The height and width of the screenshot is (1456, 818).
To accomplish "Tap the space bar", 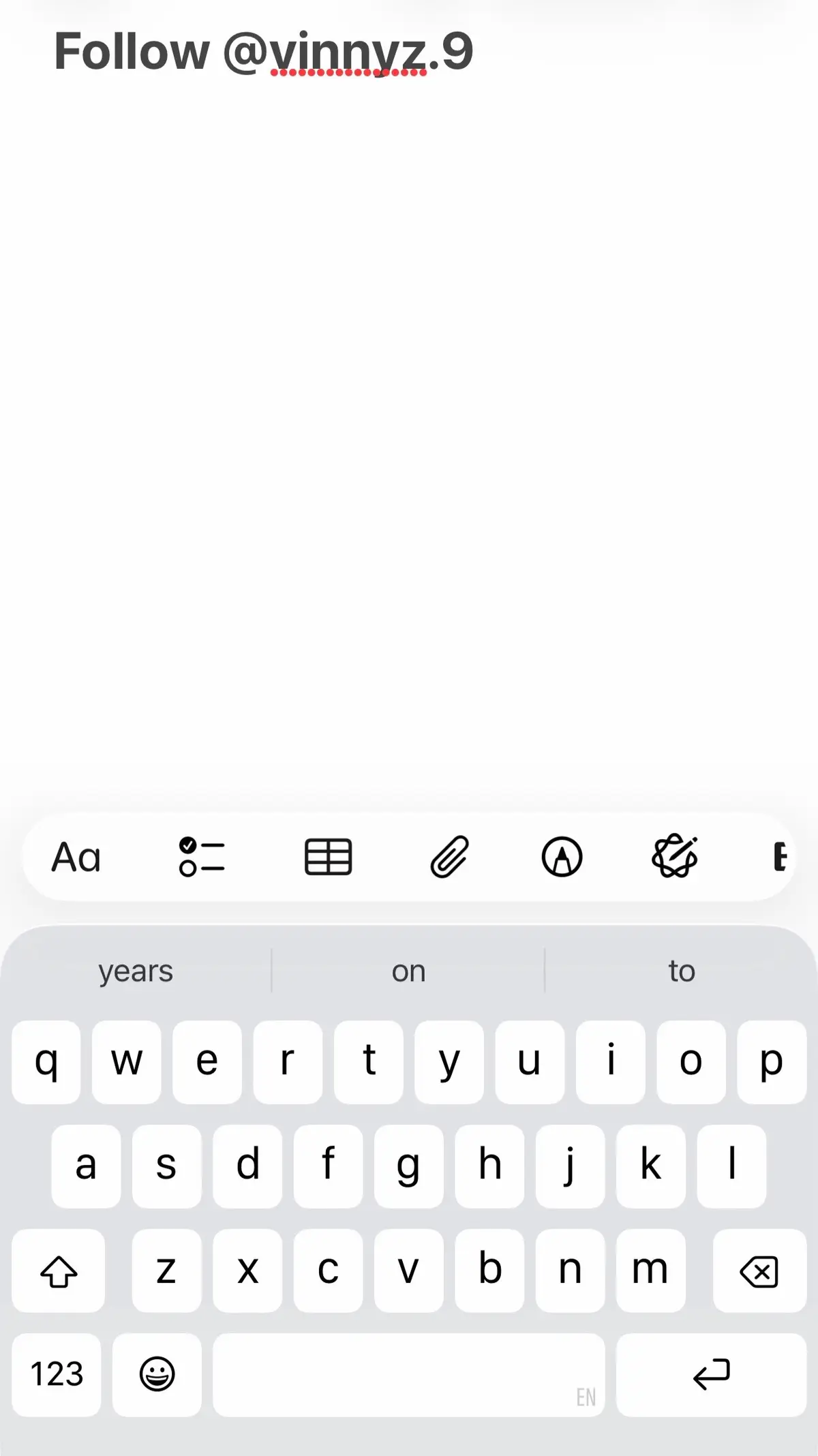I will (408, 1375).
